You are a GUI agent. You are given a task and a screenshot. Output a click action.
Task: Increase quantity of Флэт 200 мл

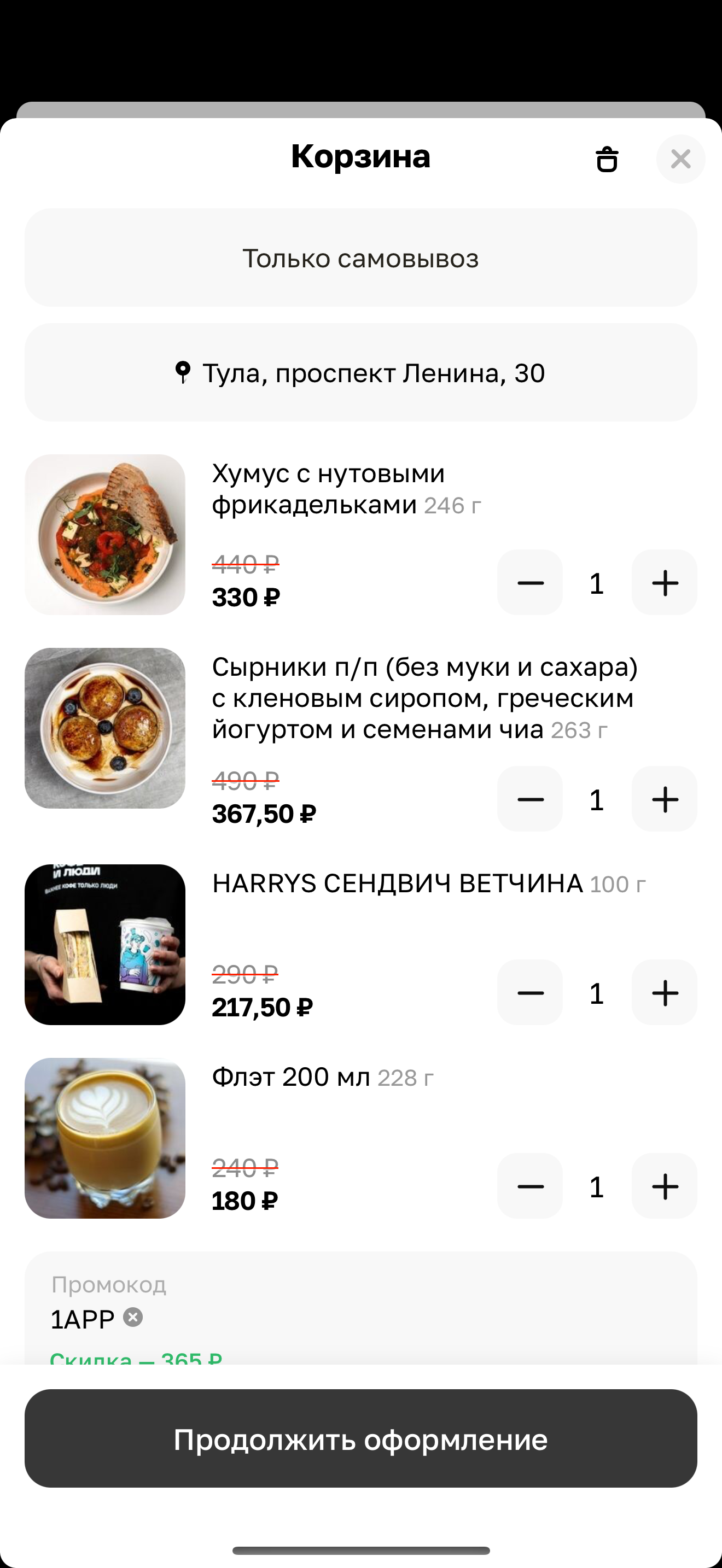click(664, 1186)
